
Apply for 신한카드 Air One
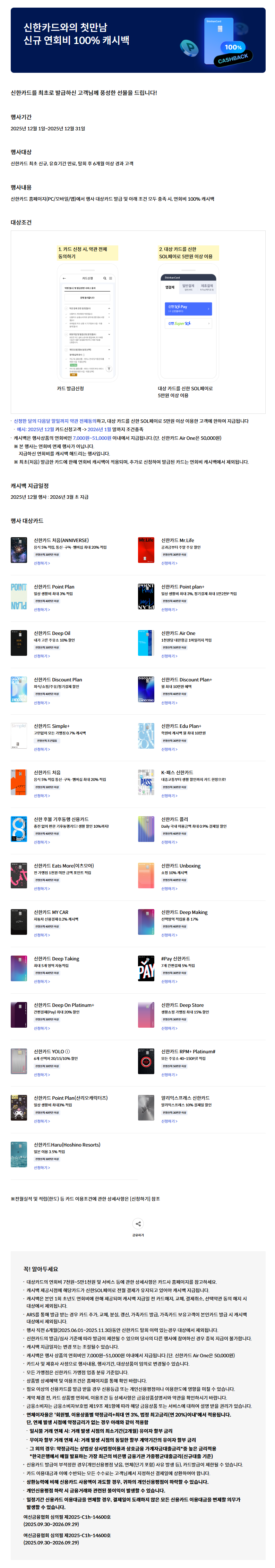tap(169, 656)
